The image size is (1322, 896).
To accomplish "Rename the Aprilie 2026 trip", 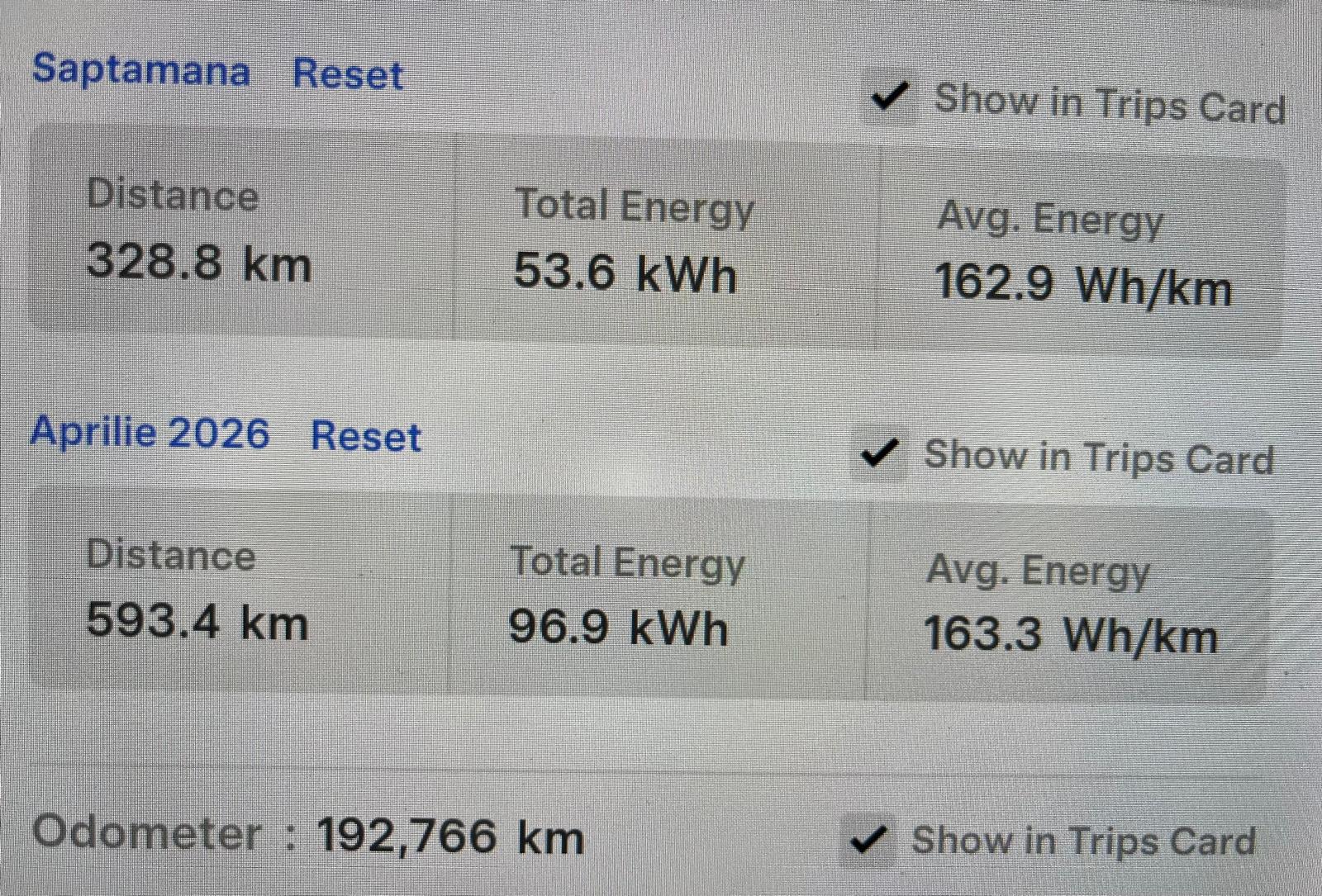I will [150, 432].
